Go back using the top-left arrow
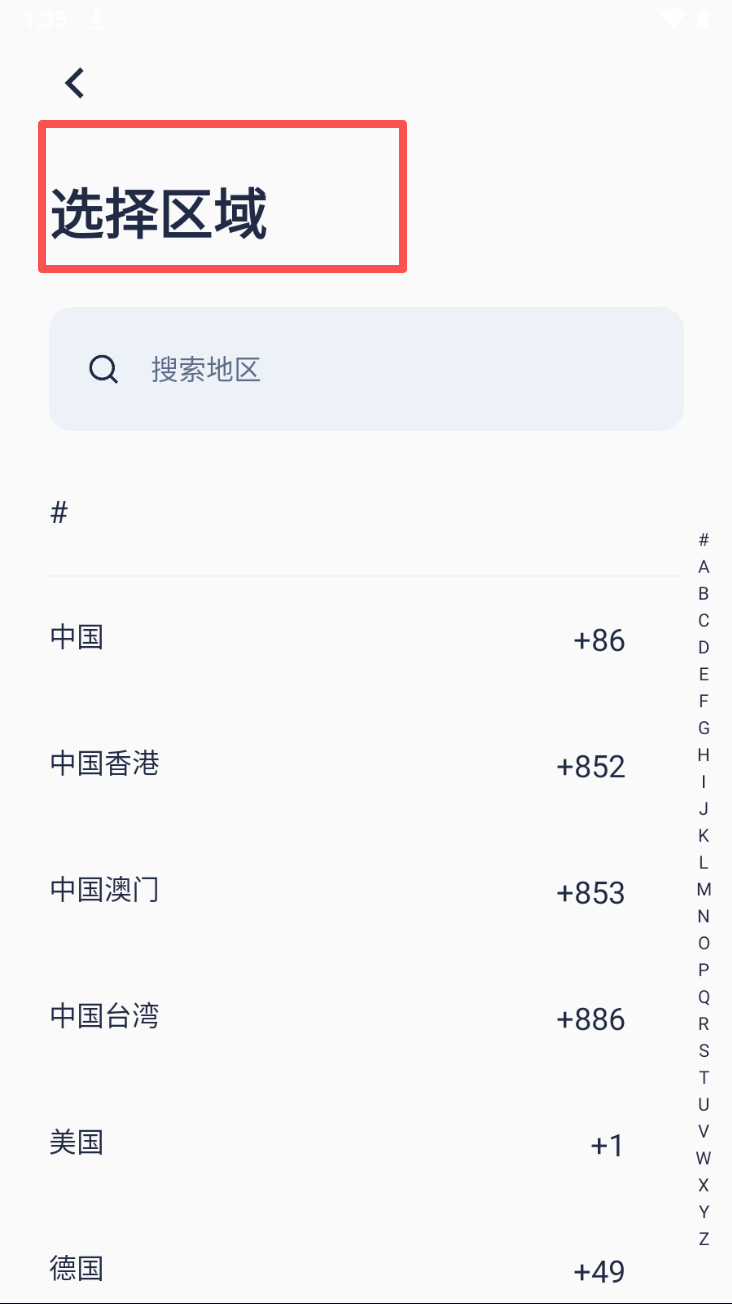 tap(75, 82)
